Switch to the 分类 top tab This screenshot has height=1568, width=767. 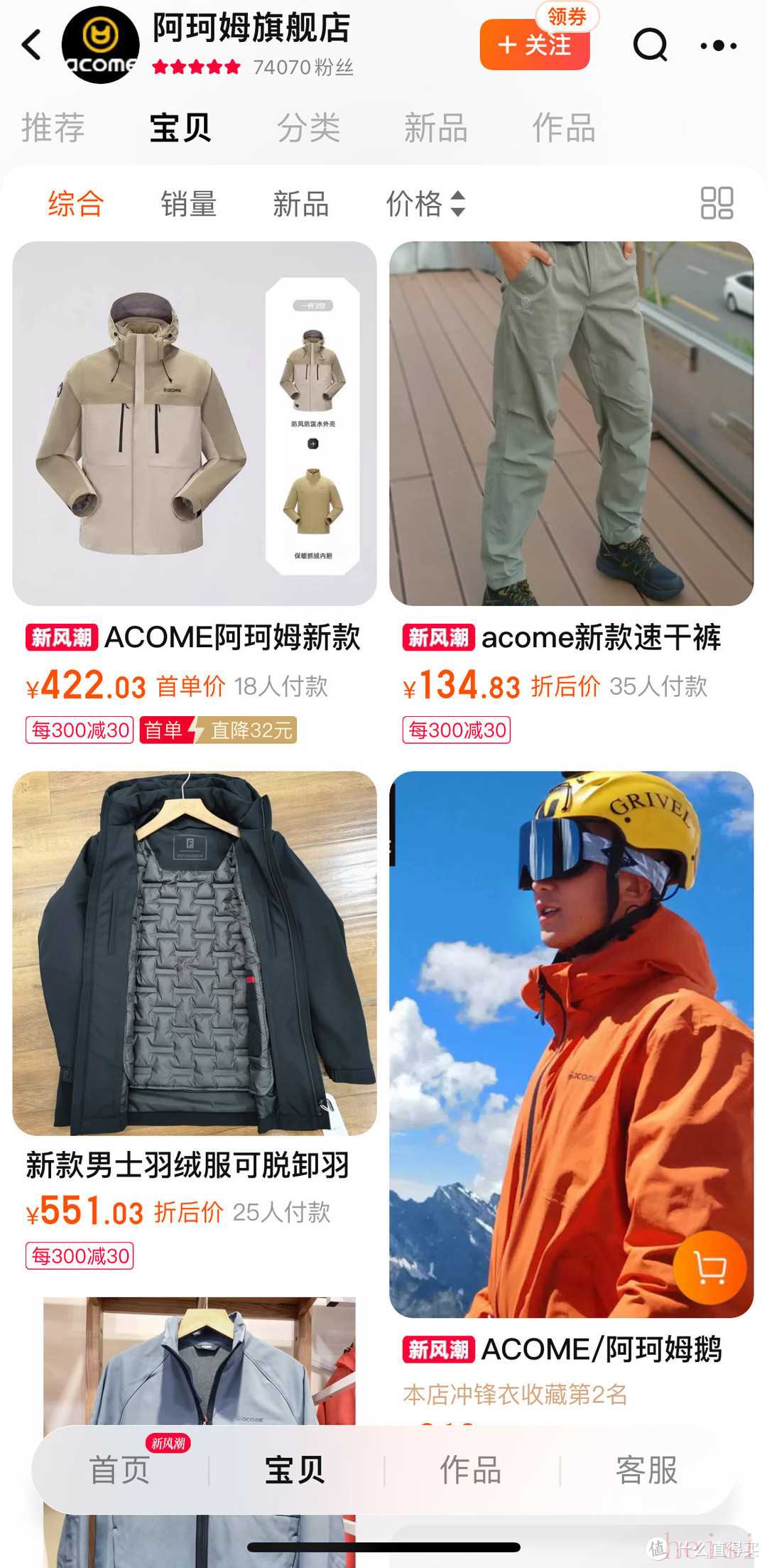tap(308, 128)
